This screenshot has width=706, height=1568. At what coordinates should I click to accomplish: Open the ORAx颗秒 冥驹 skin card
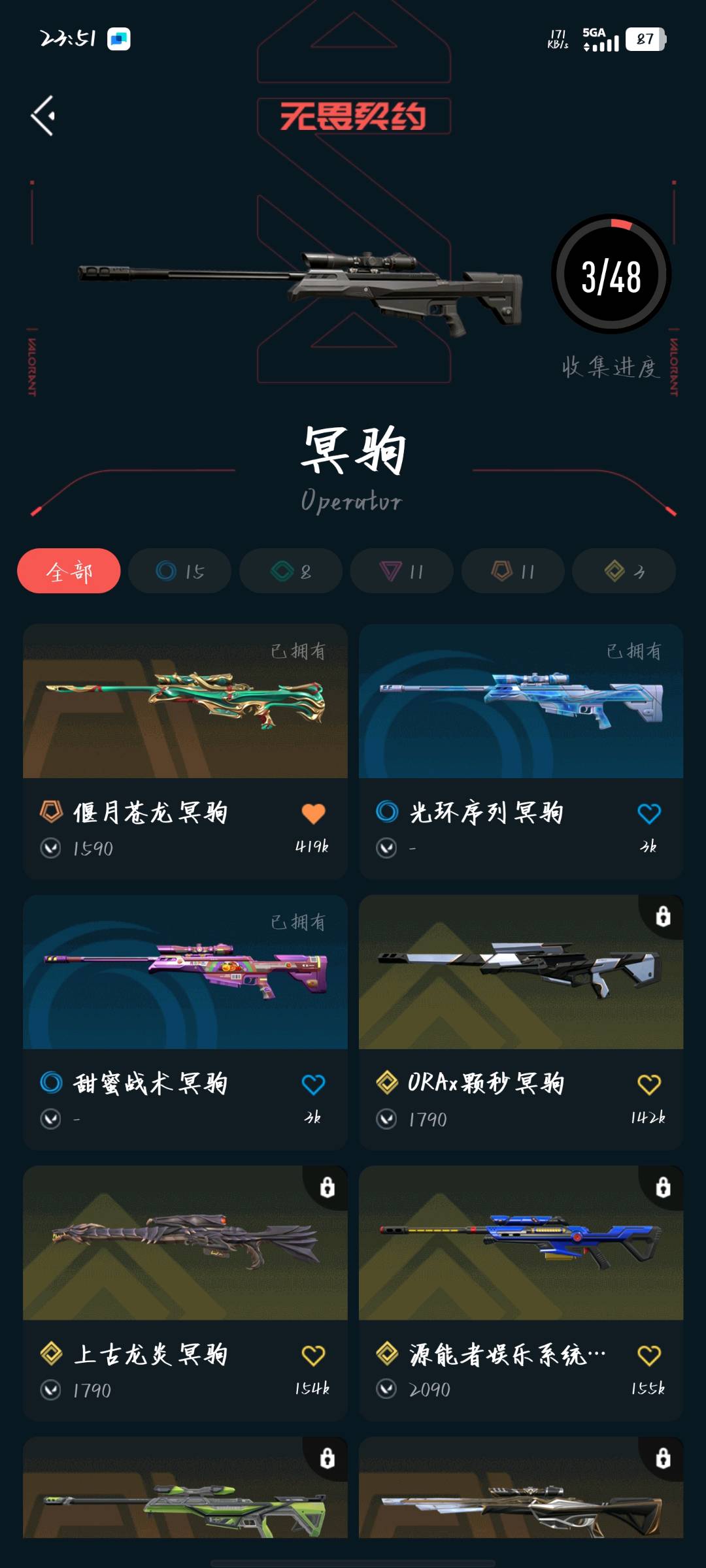tap(521, 973)
